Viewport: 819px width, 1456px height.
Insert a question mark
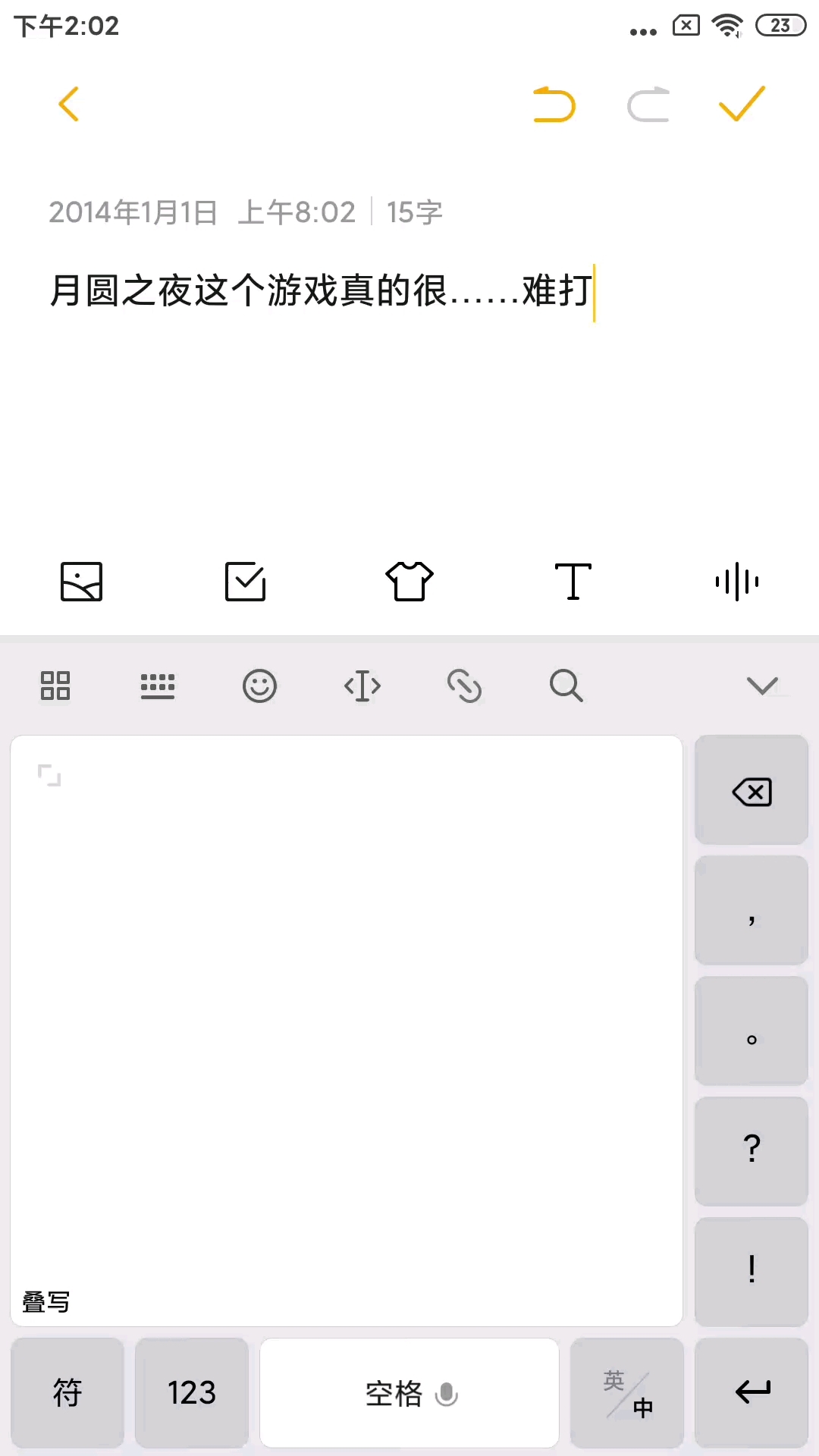[x=752, y=1150]
